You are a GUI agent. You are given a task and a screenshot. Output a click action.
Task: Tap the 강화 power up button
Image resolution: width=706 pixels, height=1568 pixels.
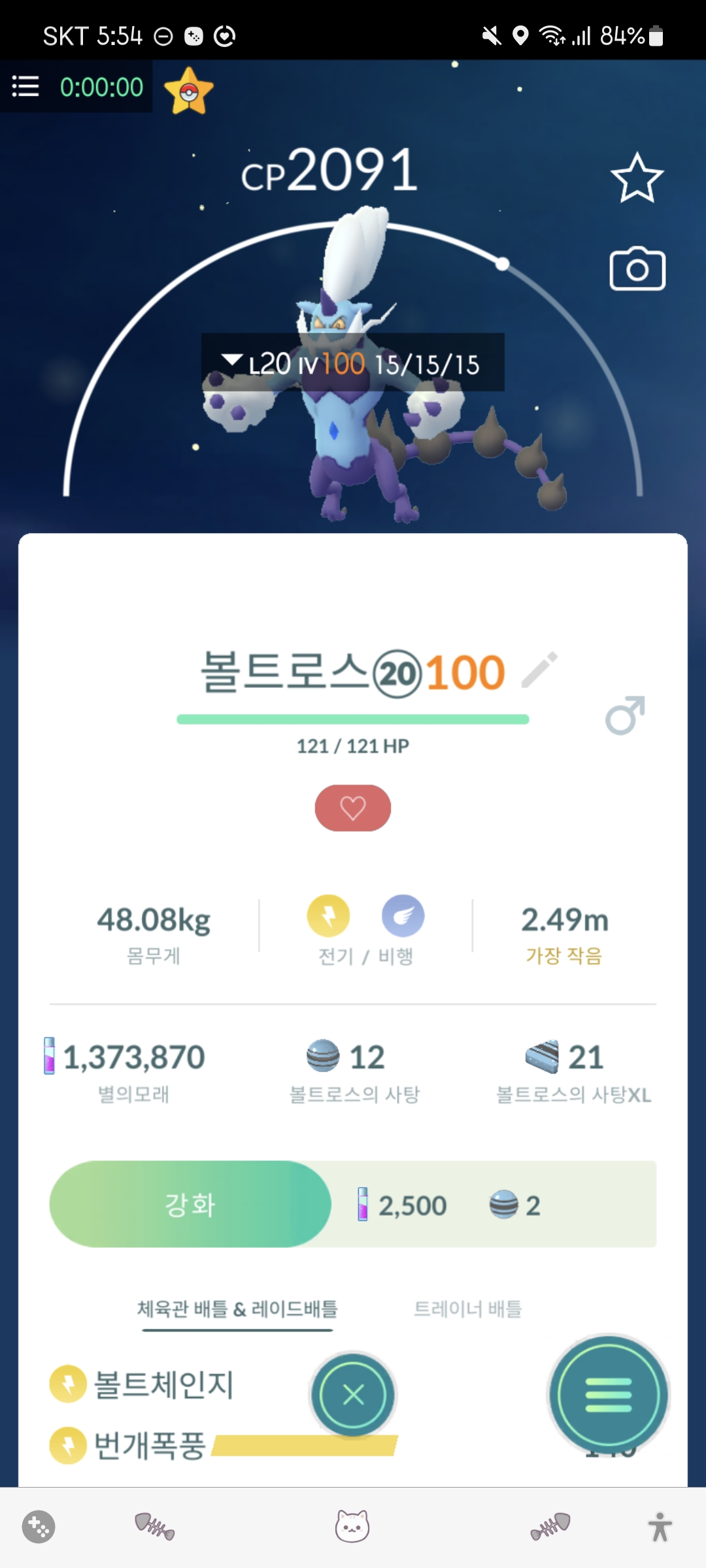pos(190,1204)
